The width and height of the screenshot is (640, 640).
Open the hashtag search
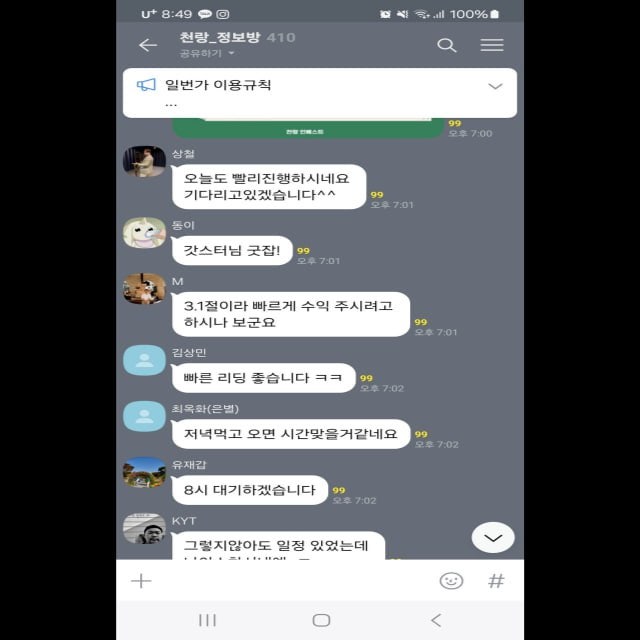click(496, 581)
